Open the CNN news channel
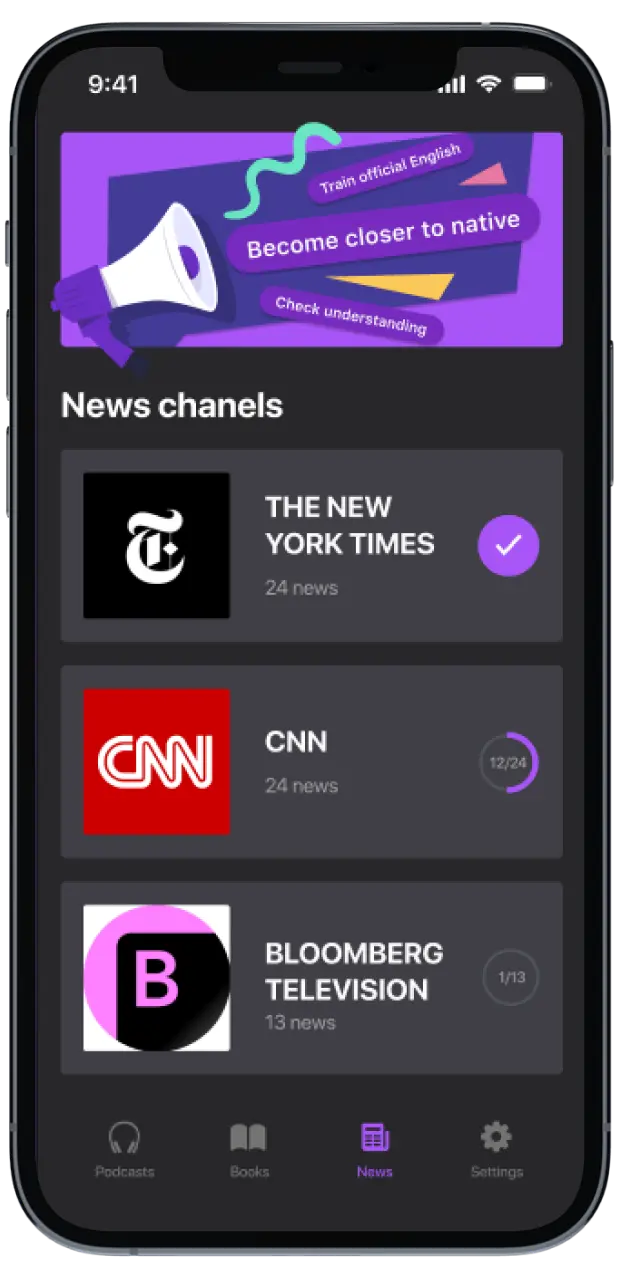Image resolution: width=617 pixels, height=1276 pixels. 311,761
